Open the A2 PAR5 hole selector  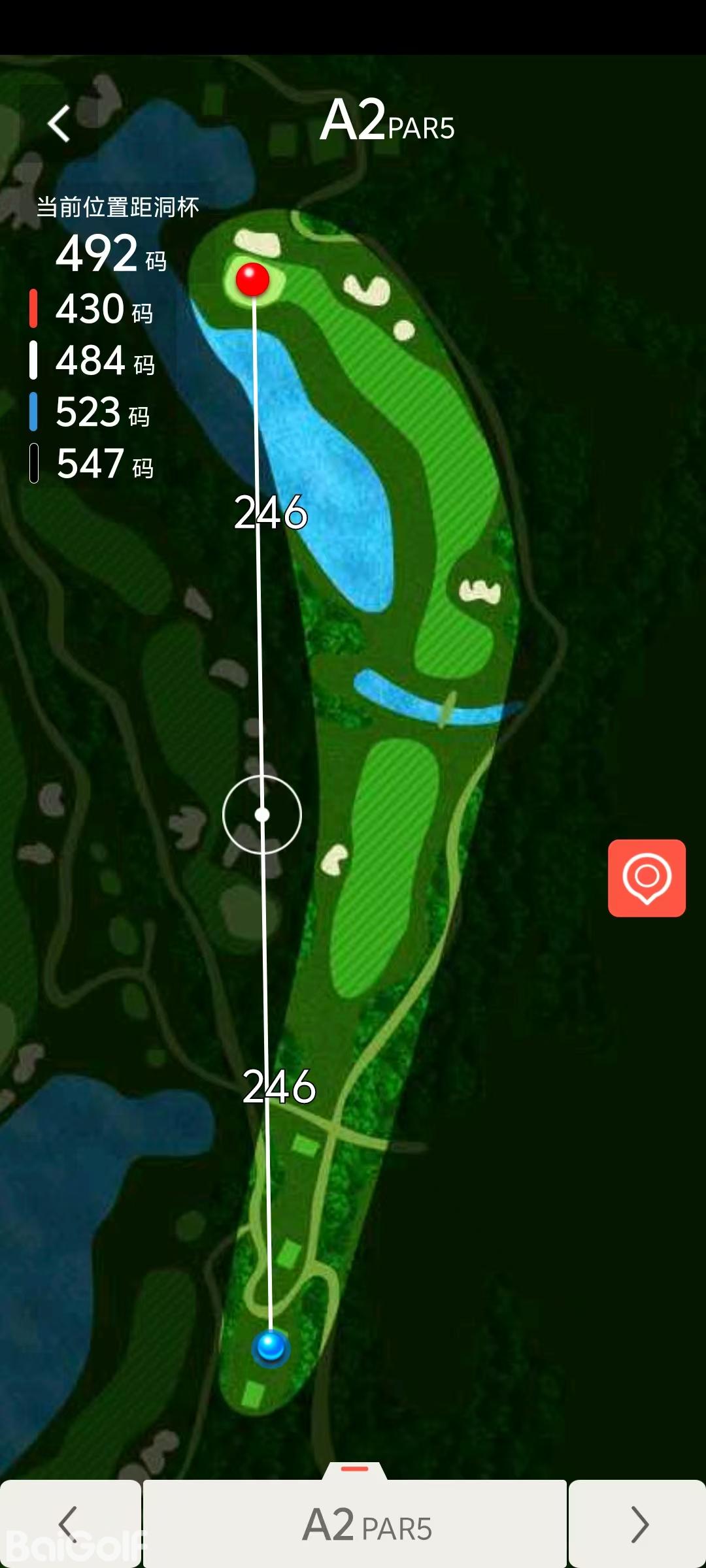(355, 1524)
